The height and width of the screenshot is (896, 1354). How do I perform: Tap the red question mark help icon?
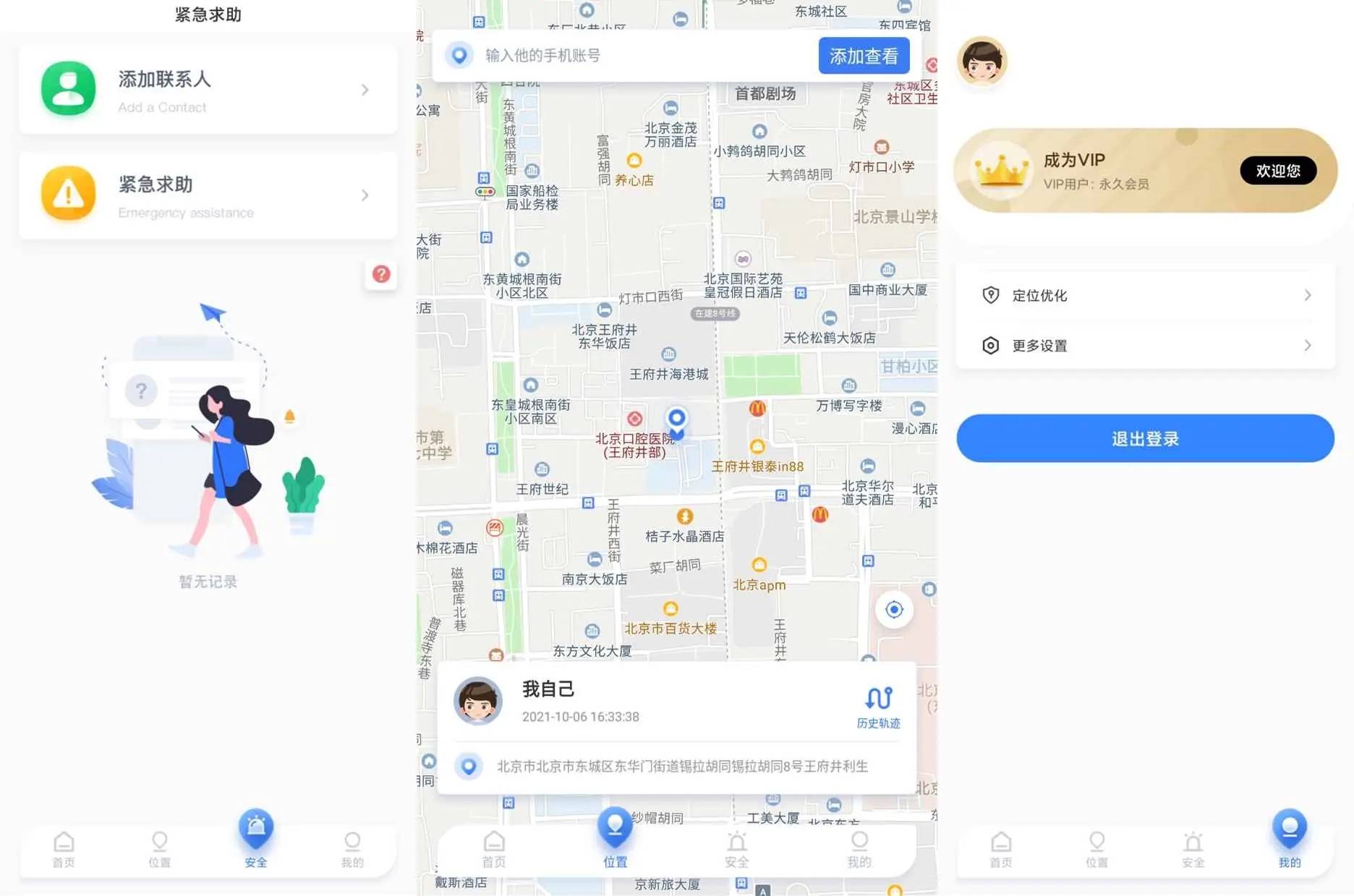[381, 274]
